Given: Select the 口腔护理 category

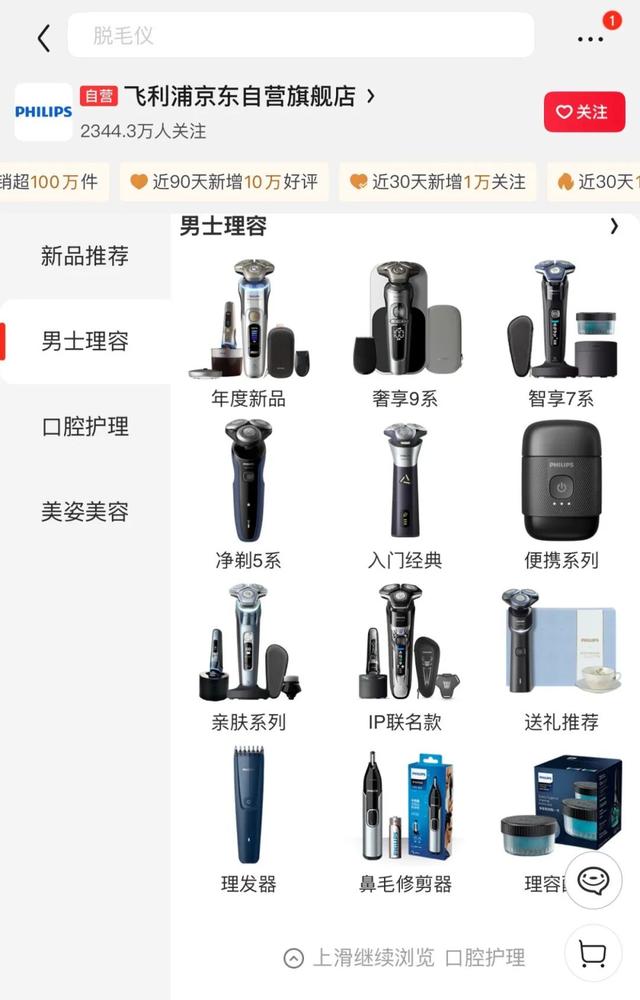Looking at the screenshot, I should tap(85, 427).
